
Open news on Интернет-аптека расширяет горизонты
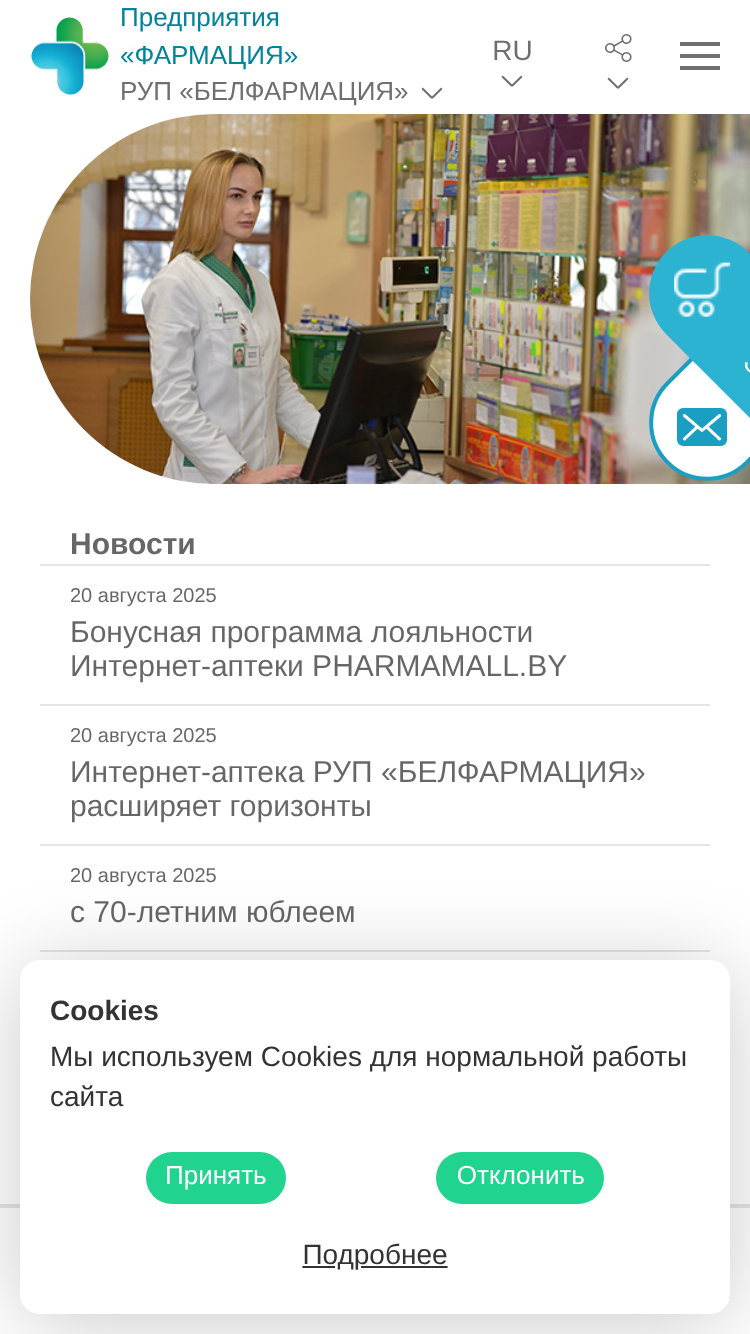[x=357, y=789]
